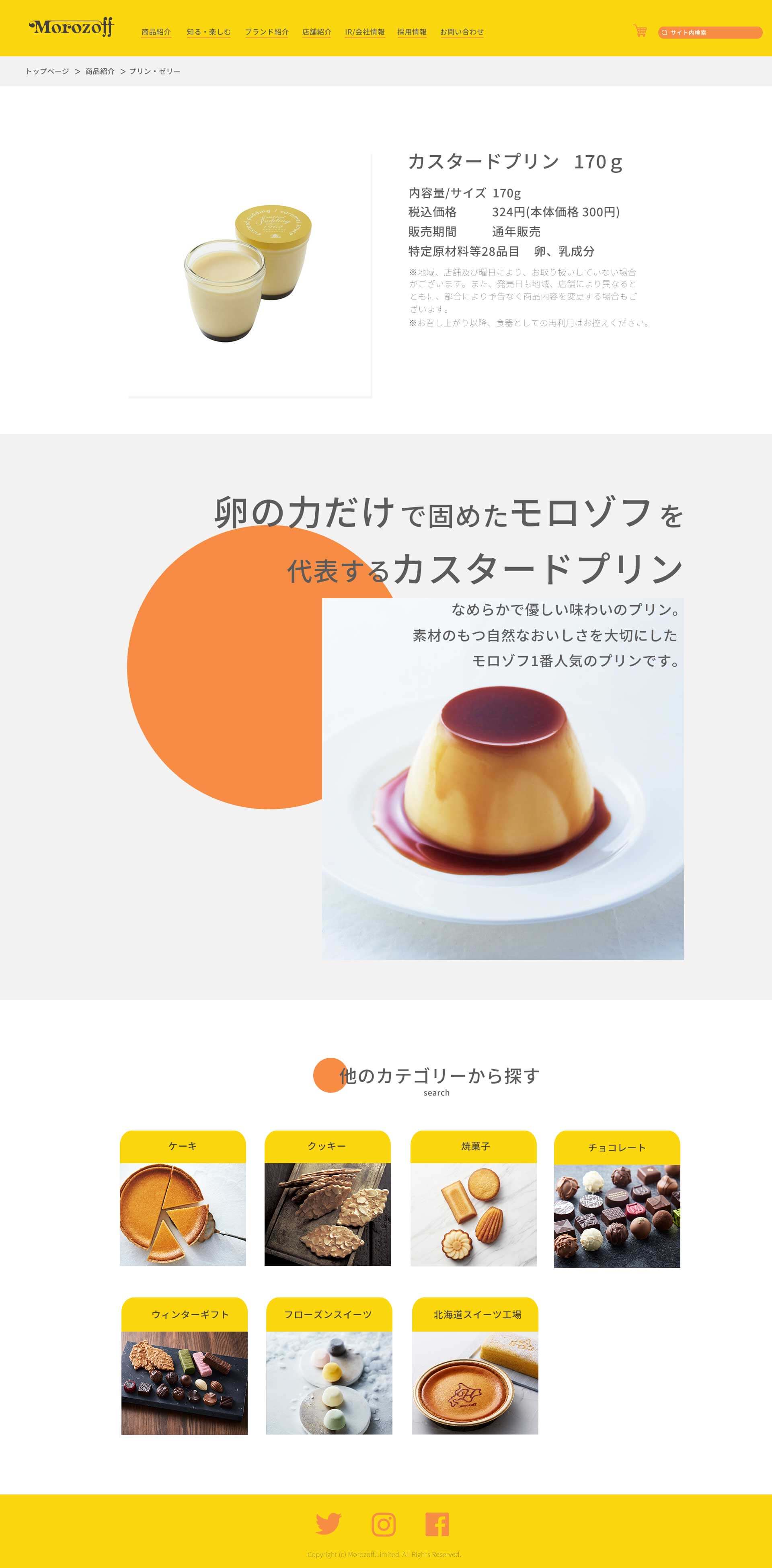Browse the チョコレート category card
This screenshot has height=1568, width=772.
[617, 1199]
